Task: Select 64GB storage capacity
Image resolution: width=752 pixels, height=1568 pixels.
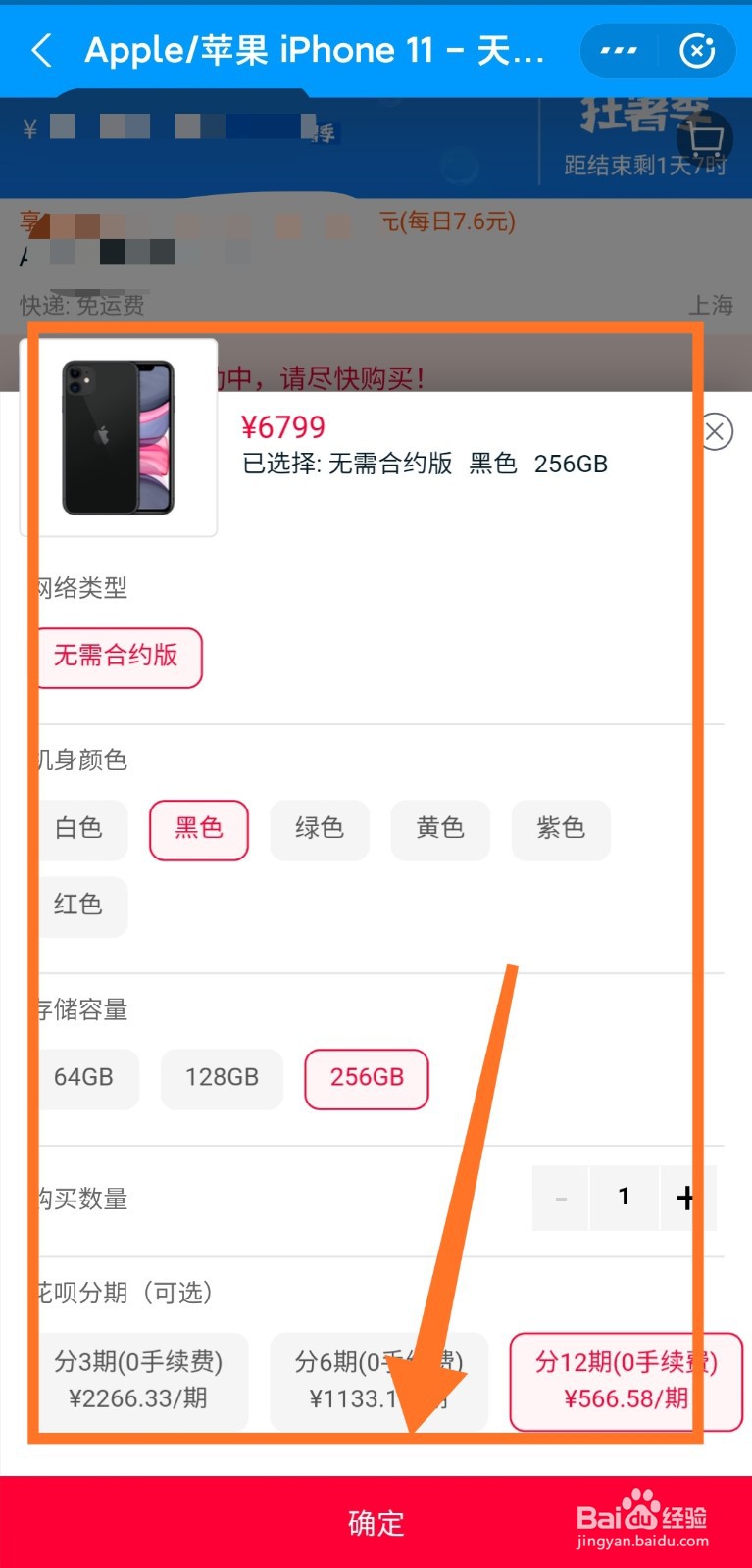Action: pos(86,1078)
